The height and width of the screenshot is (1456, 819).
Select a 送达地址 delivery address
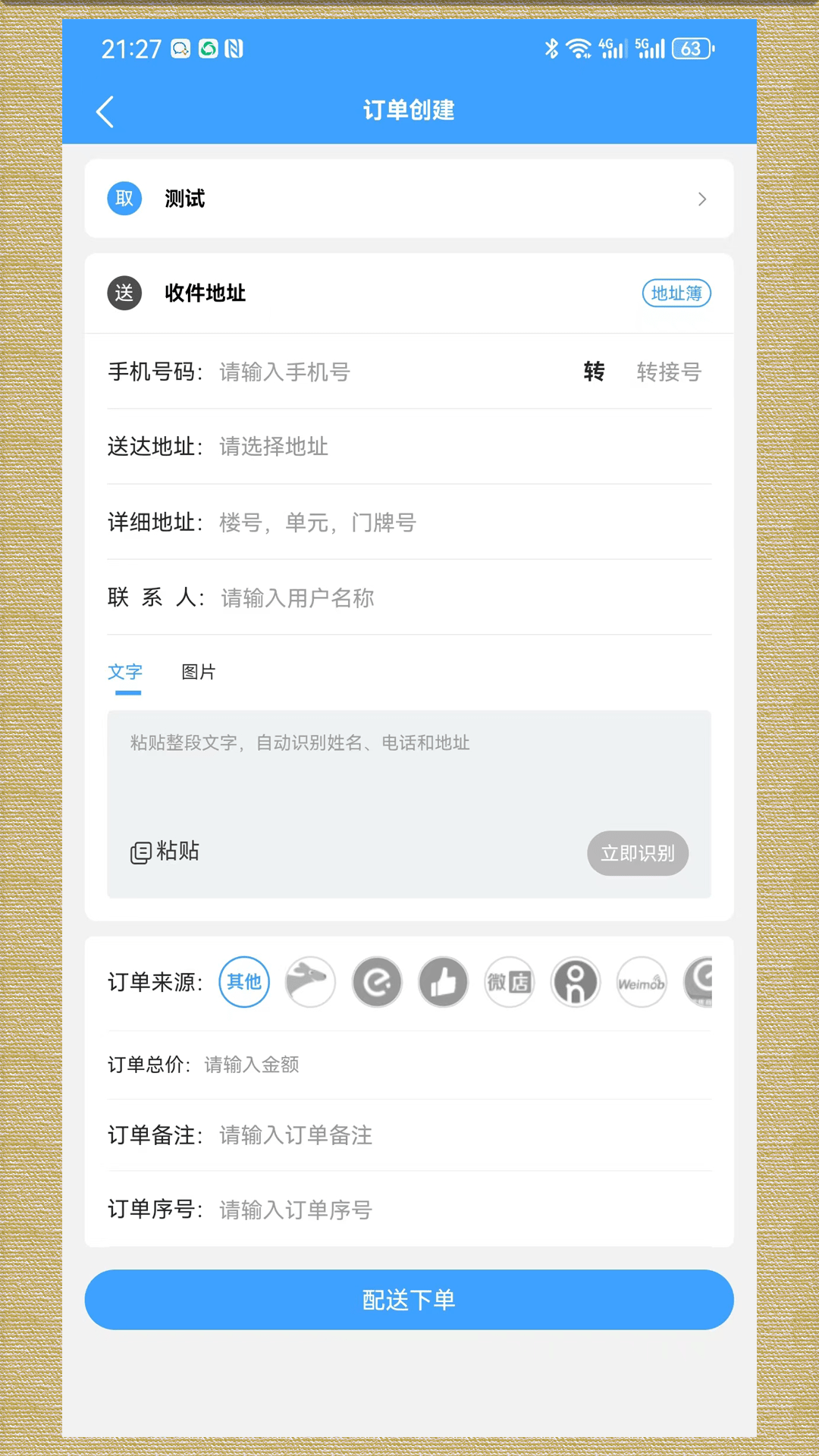click(455, 447)
